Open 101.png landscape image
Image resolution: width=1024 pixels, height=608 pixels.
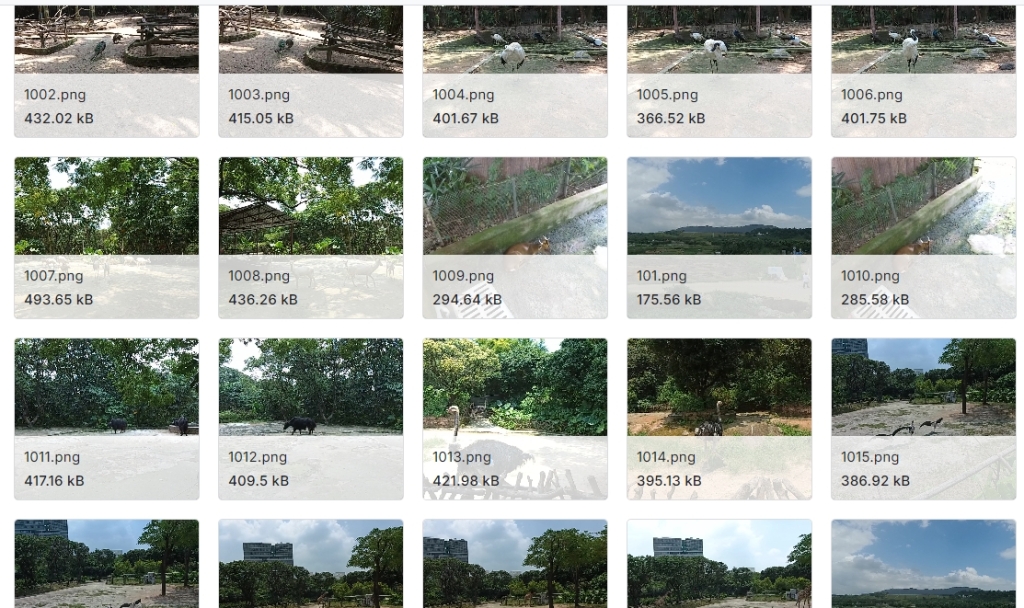718,236
